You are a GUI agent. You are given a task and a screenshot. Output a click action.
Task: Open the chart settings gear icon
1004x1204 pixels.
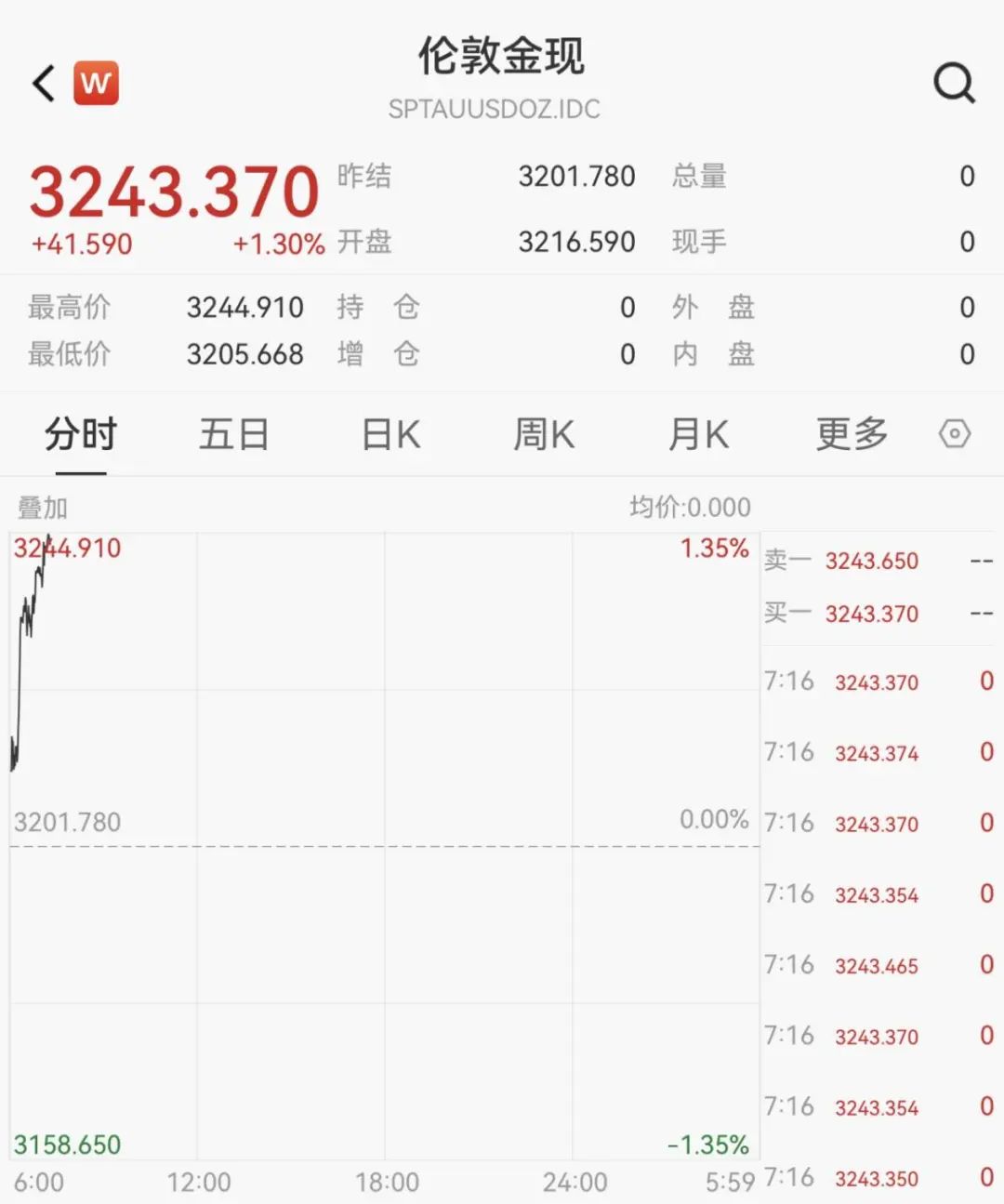(x=955, y=433)
